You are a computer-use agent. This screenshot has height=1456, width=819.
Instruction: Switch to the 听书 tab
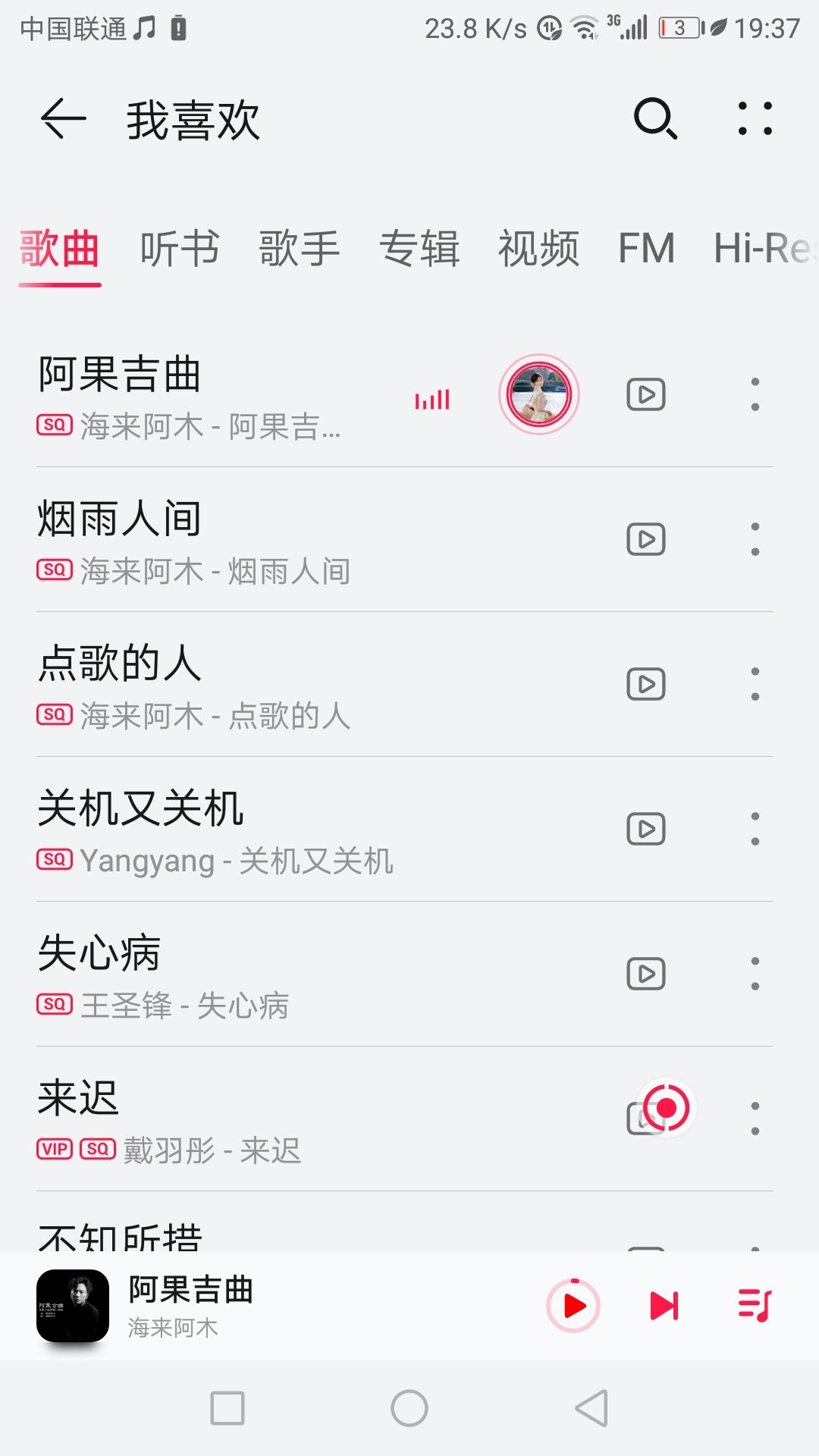coord(180,249)
